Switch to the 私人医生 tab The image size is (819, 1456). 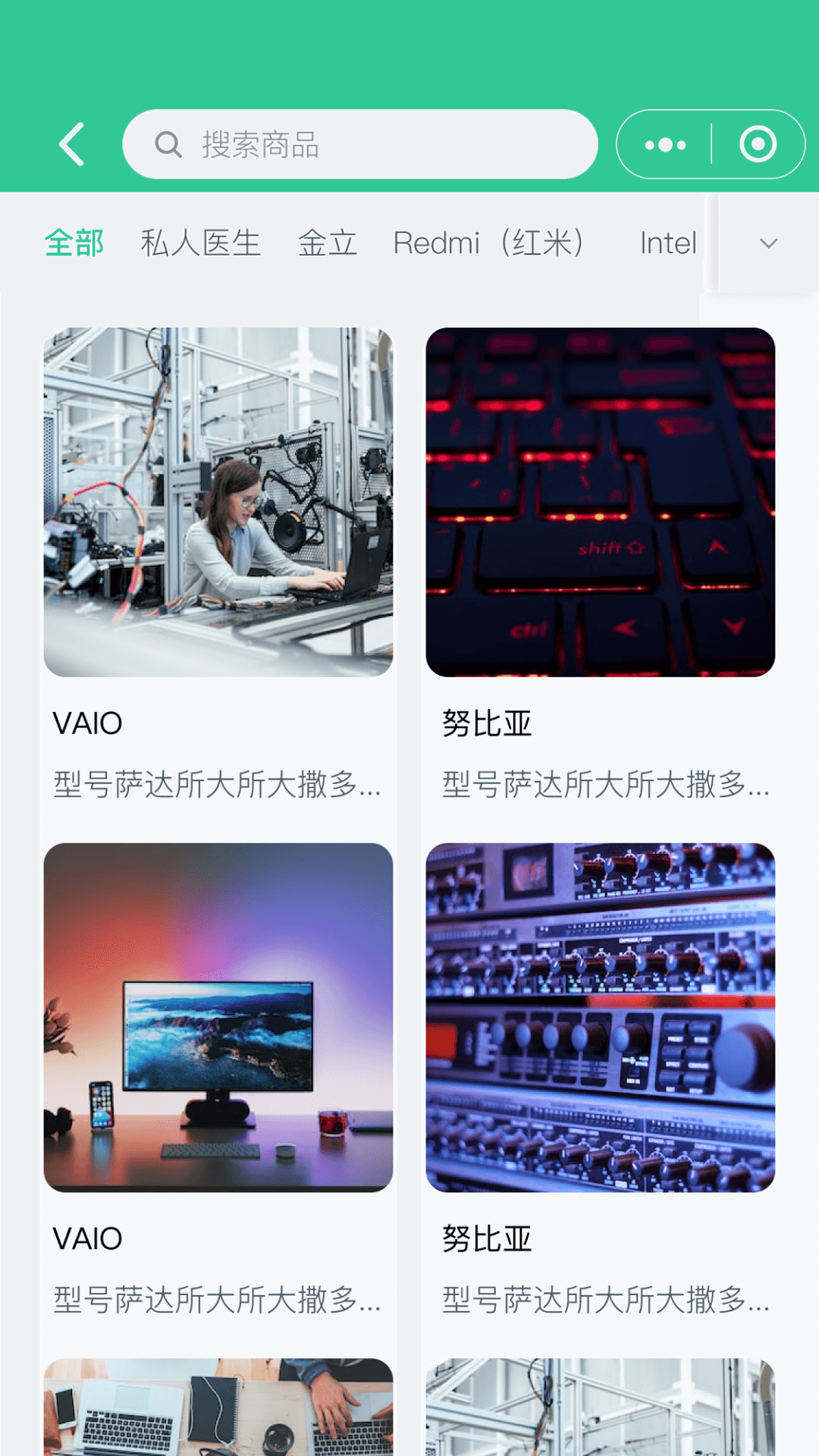tap(201, 243)
